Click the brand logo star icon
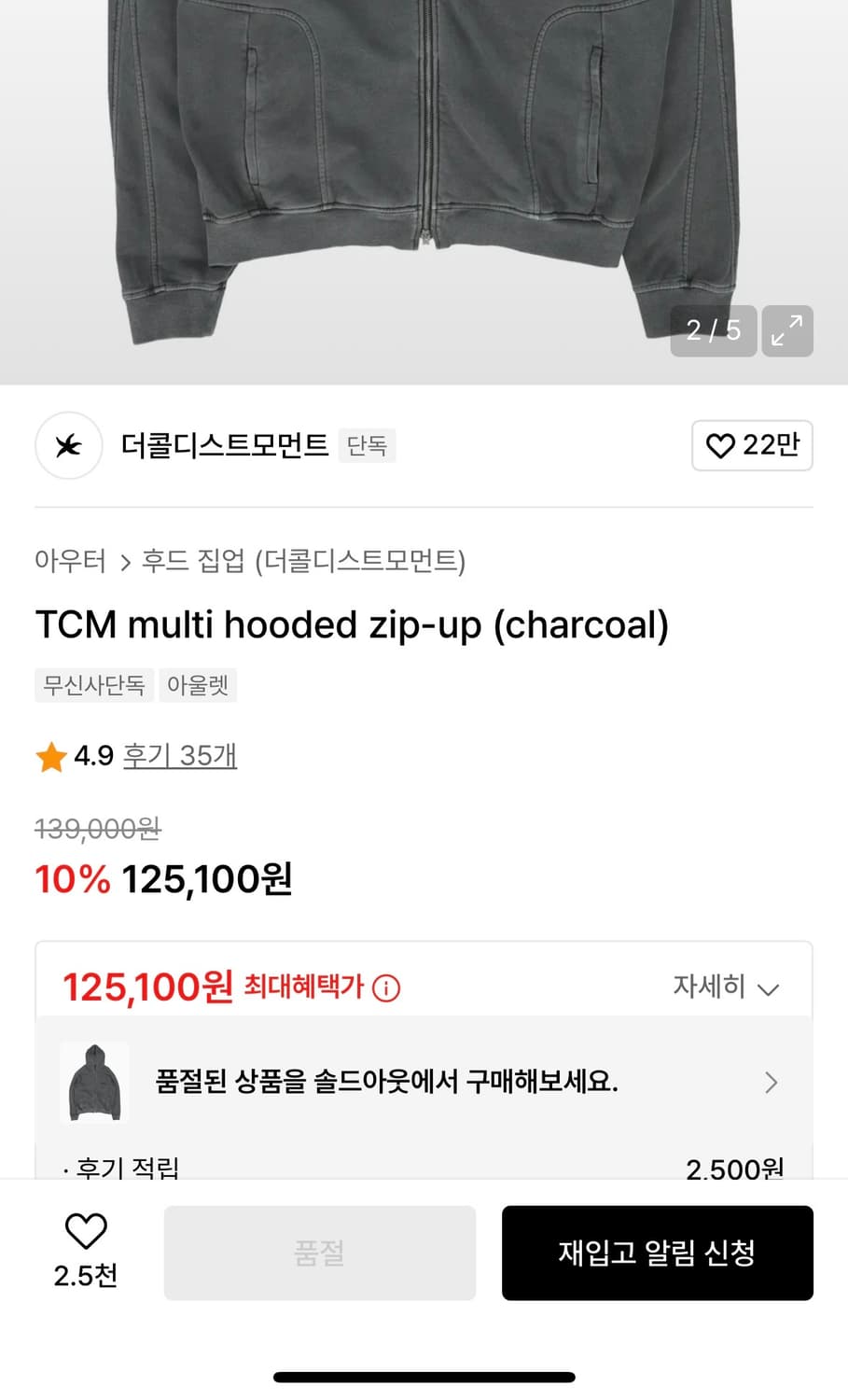Screen dimensions: 848x1400 (x=67, y=446)
